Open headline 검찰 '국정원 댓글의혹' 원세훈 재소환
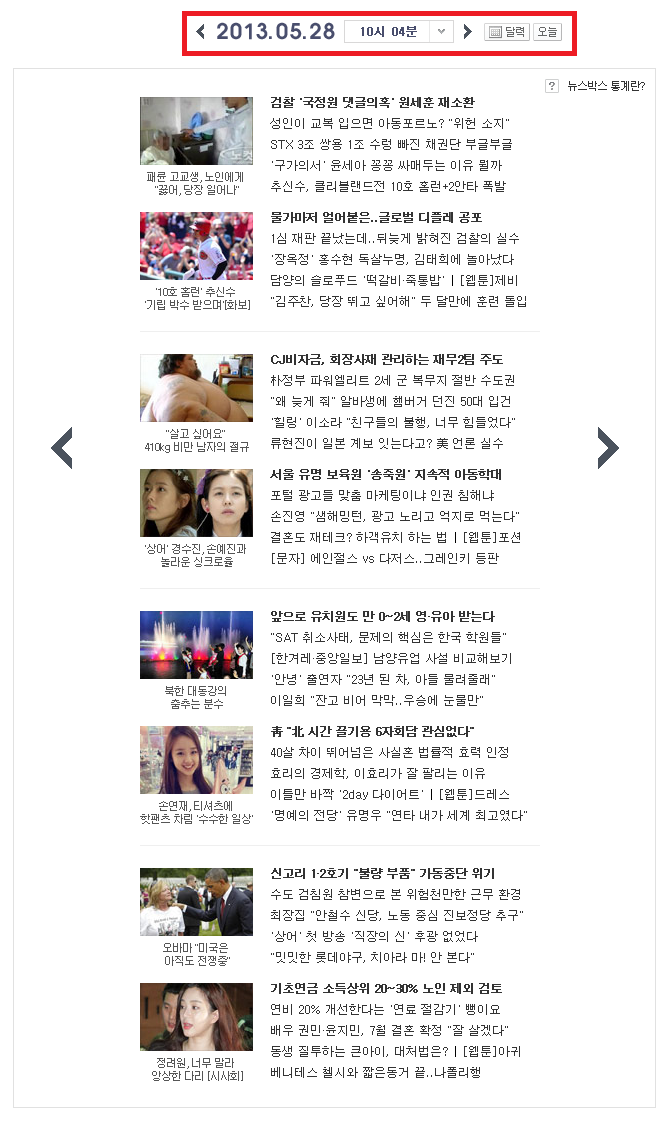The image size is (666, 1126). point(372,102)
